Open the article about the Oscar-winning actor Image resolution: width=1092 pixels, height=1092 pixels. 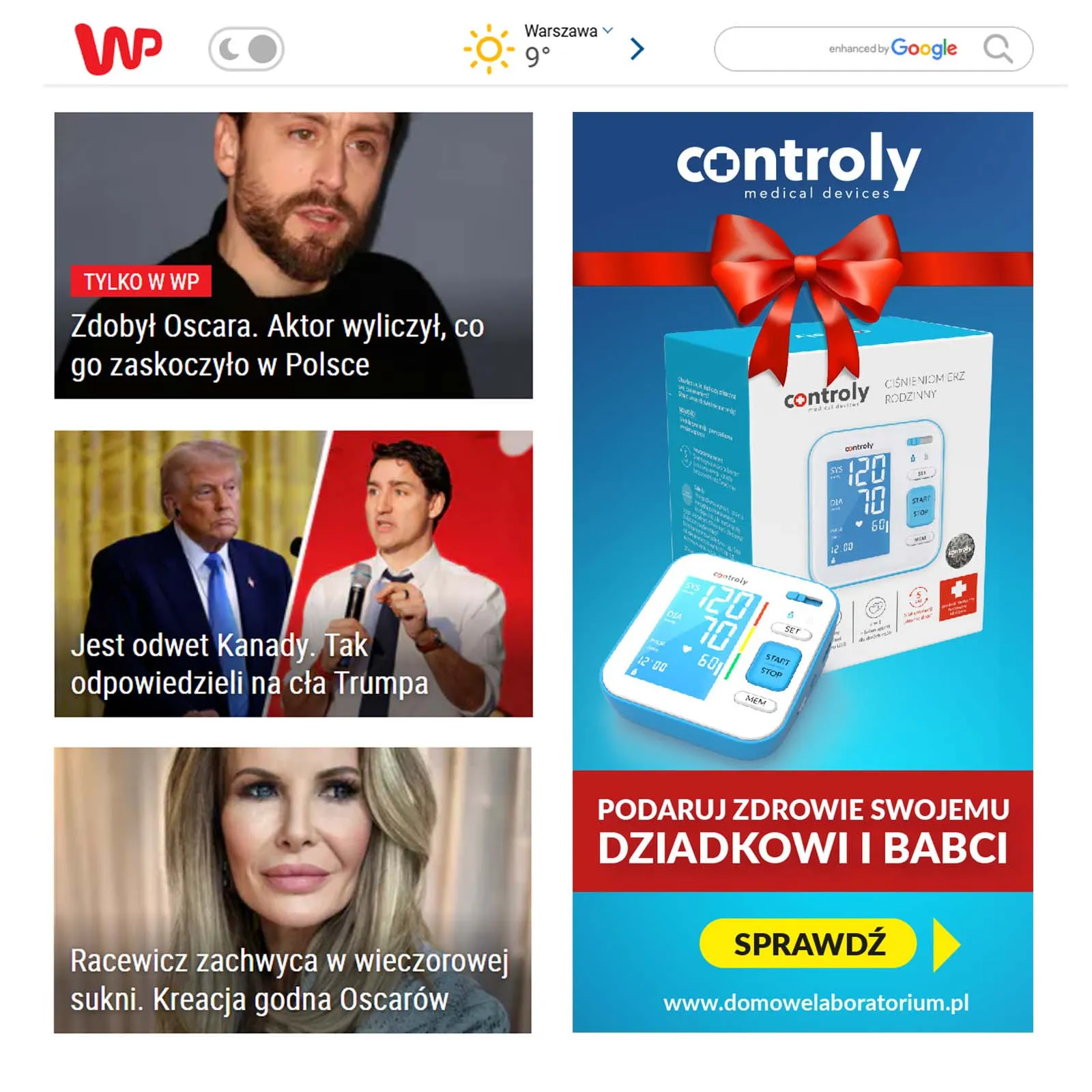293,255
